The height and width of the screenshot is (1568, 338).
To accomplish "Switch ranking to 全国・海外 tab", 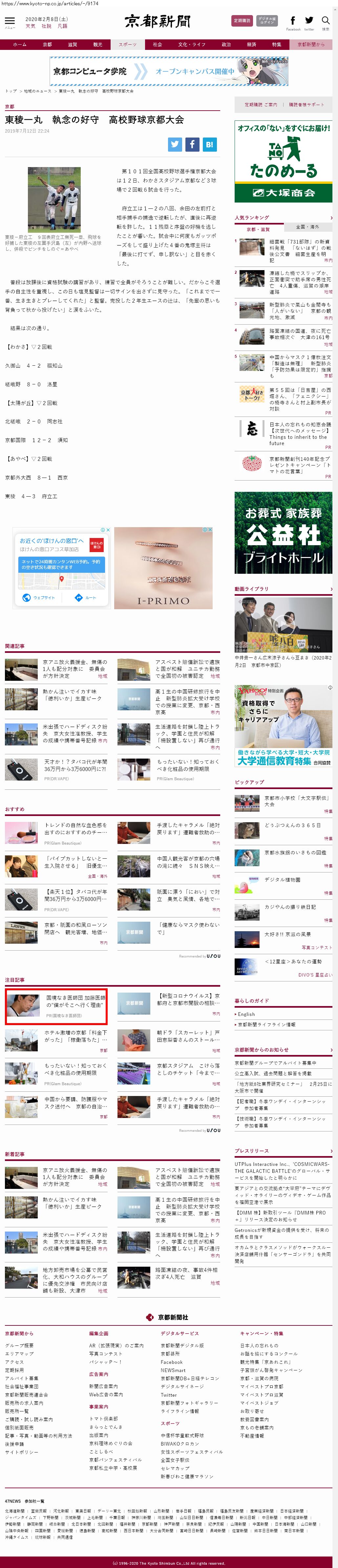I will point(307,226).
